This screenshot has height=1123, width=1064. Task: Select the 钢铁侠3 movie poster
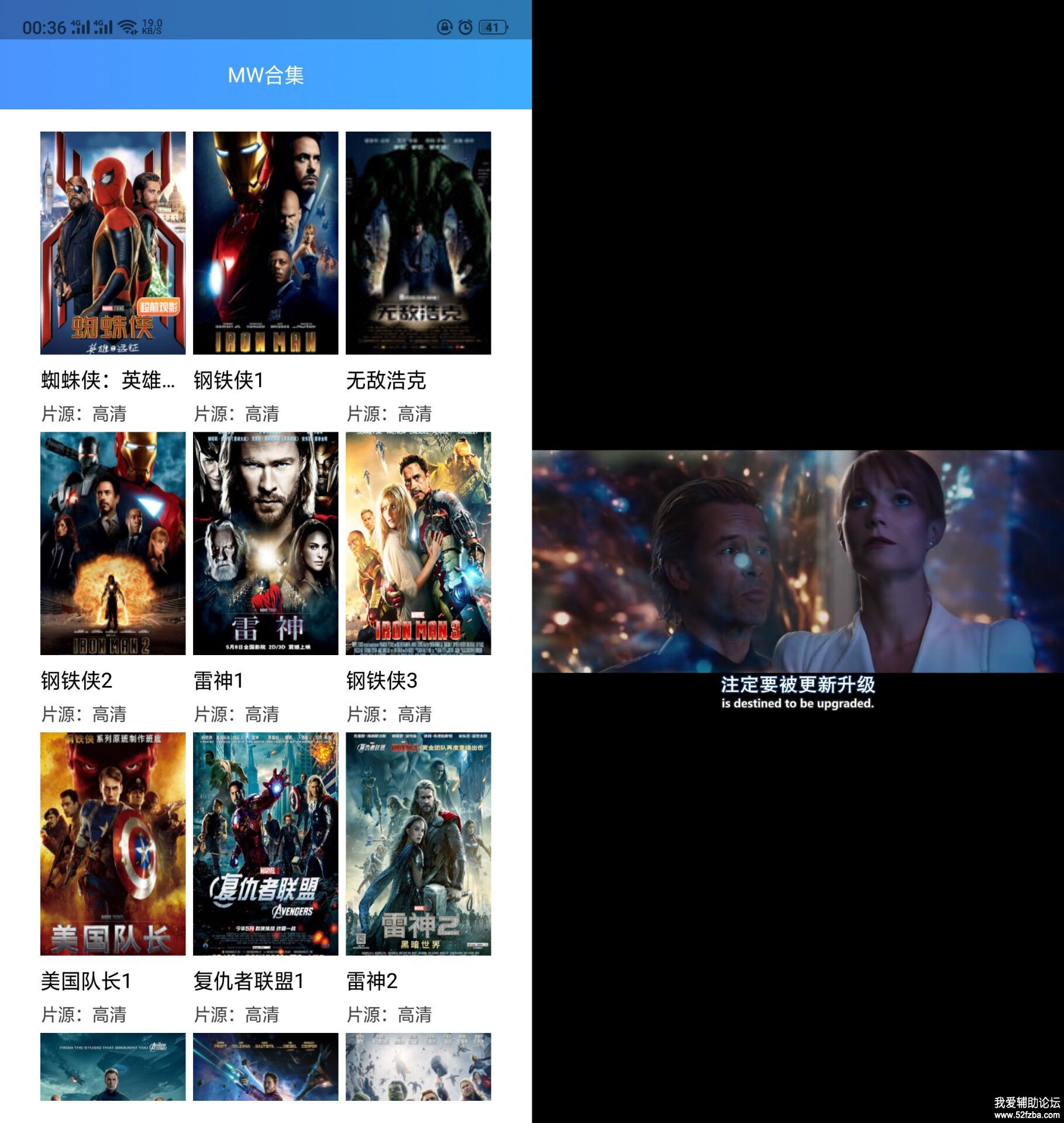point(418,543)
